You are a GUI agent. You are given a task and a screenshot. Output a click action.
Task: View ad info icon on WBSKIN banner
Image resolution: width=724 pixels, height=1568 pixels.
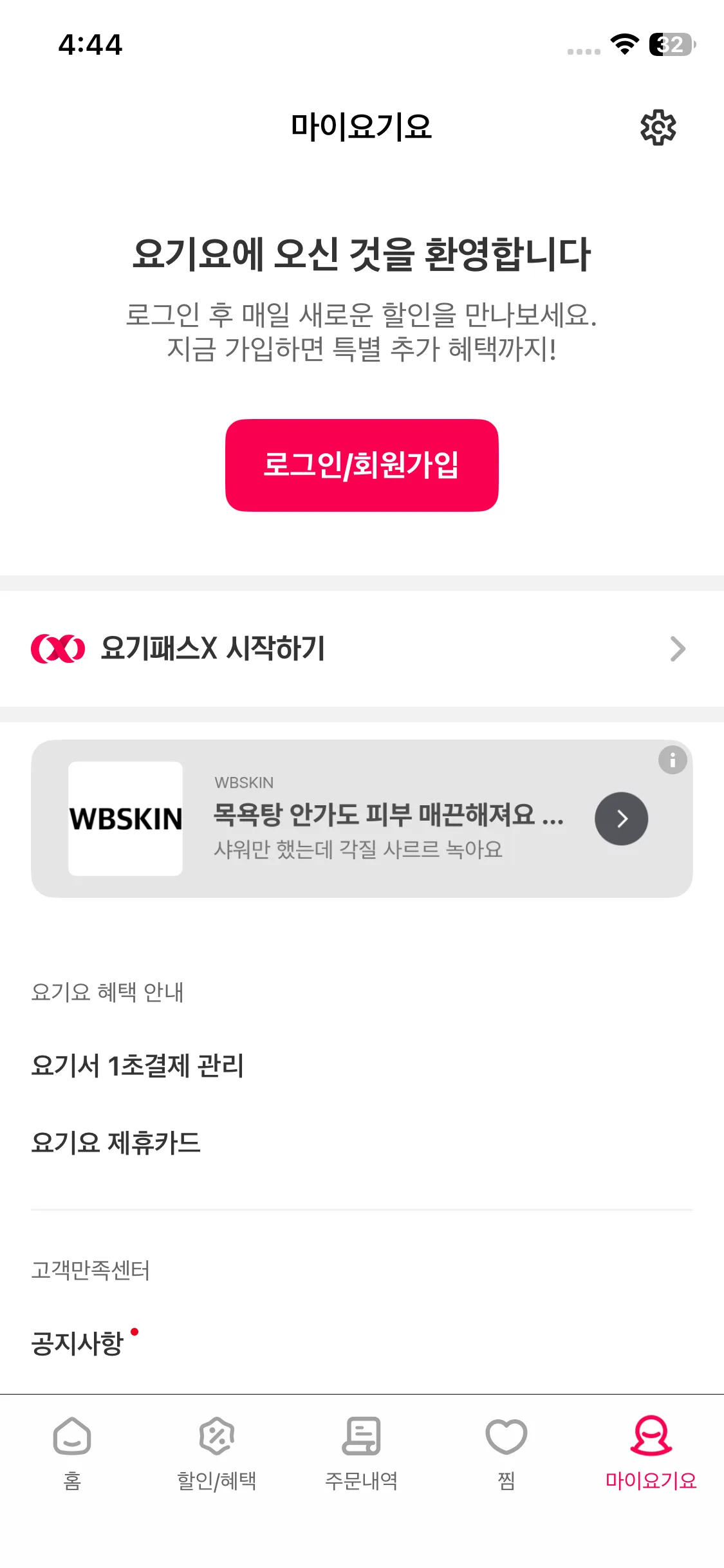pos(673,760)
